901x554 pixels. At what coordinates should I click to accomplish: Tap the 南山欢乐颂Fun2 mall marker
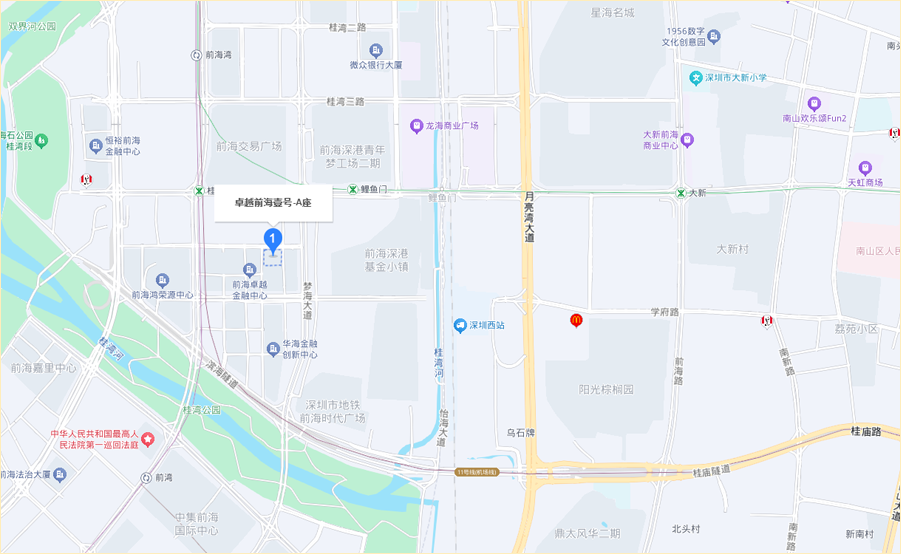(x=814, y=103)
